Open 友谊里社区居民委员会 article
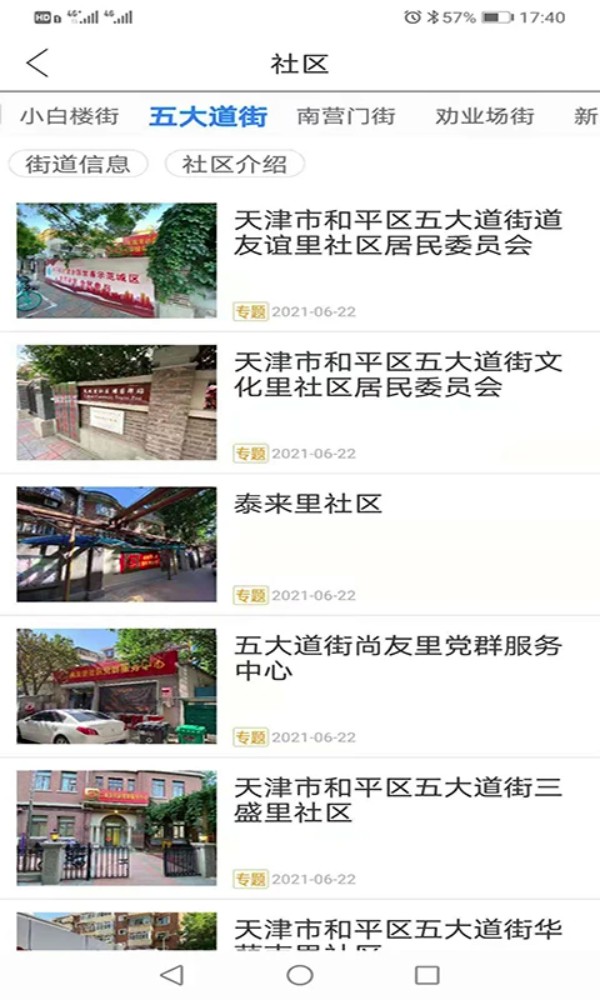 pyautogui.click(x=398, y=233)
